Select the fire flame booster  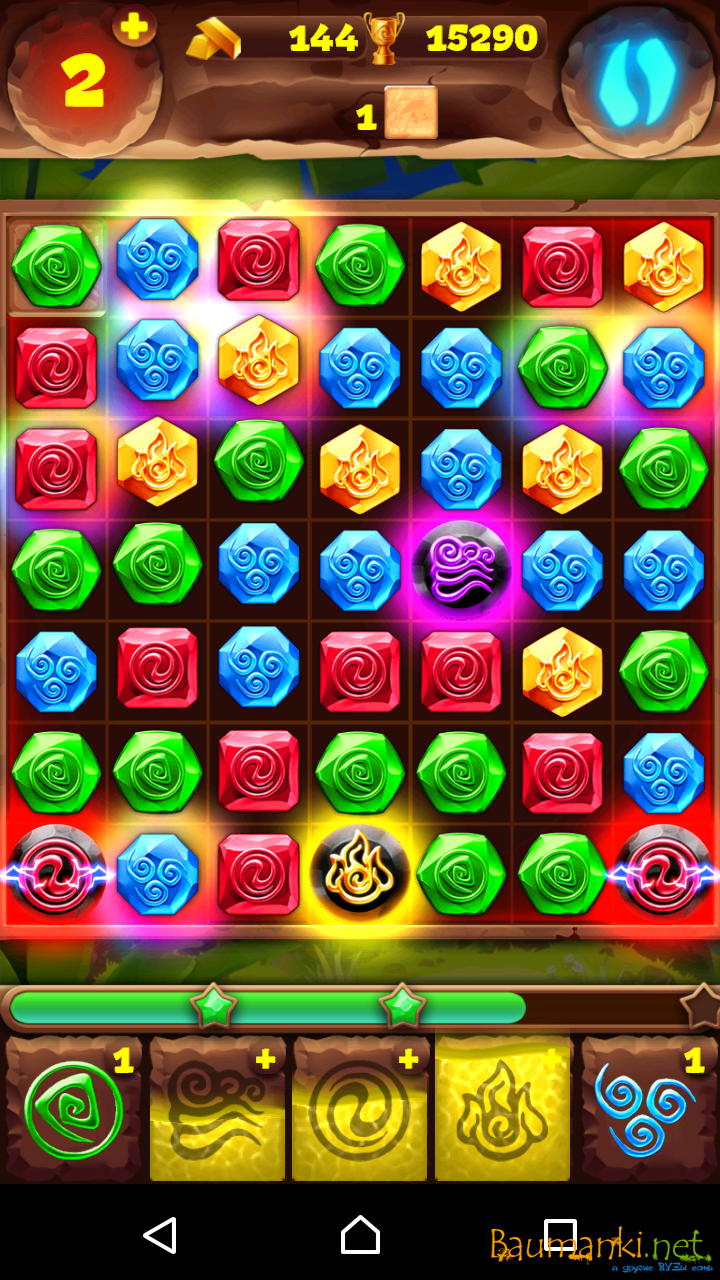click(x=503, y=1110)
